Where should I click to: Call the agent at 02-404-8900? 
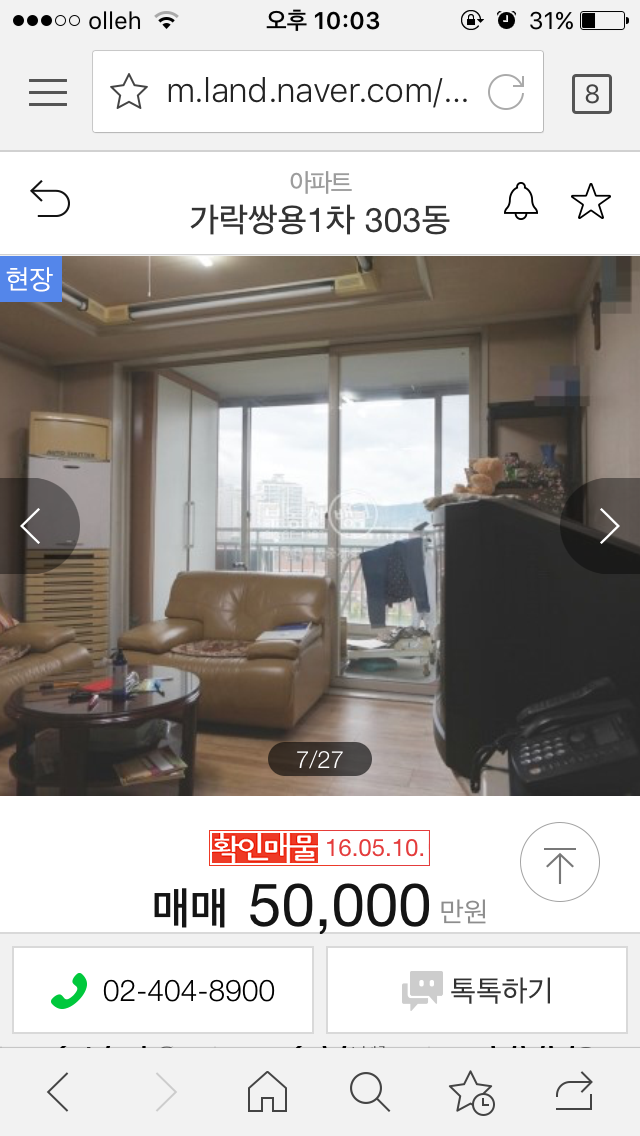tap(163, 990)
